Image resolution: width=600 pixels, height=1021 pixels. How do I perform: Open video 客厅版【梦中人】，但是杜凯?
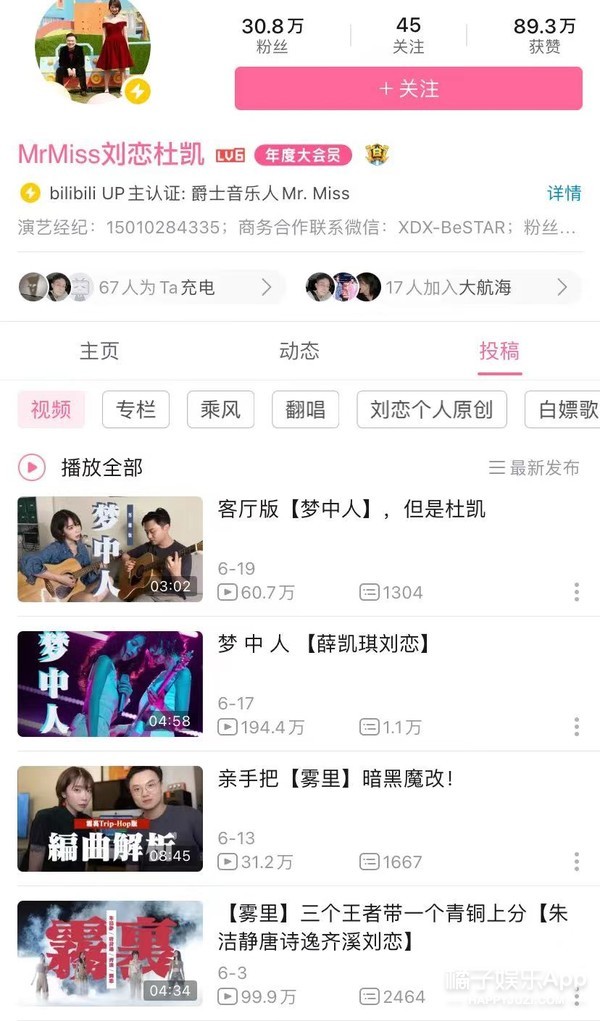(x=351, y=509)
